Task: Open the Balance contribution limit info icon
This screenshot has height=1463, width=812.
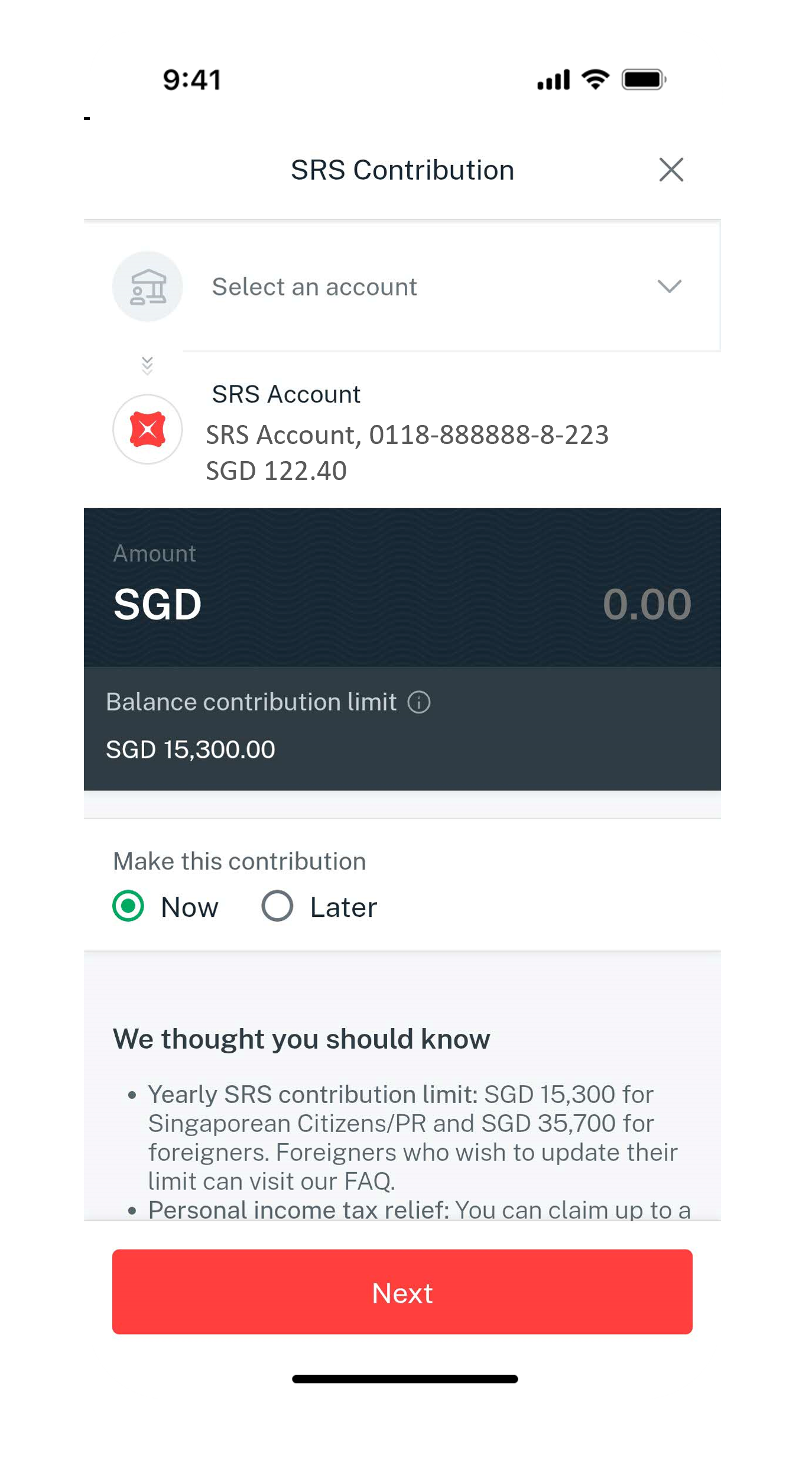Action: point(419,702)
